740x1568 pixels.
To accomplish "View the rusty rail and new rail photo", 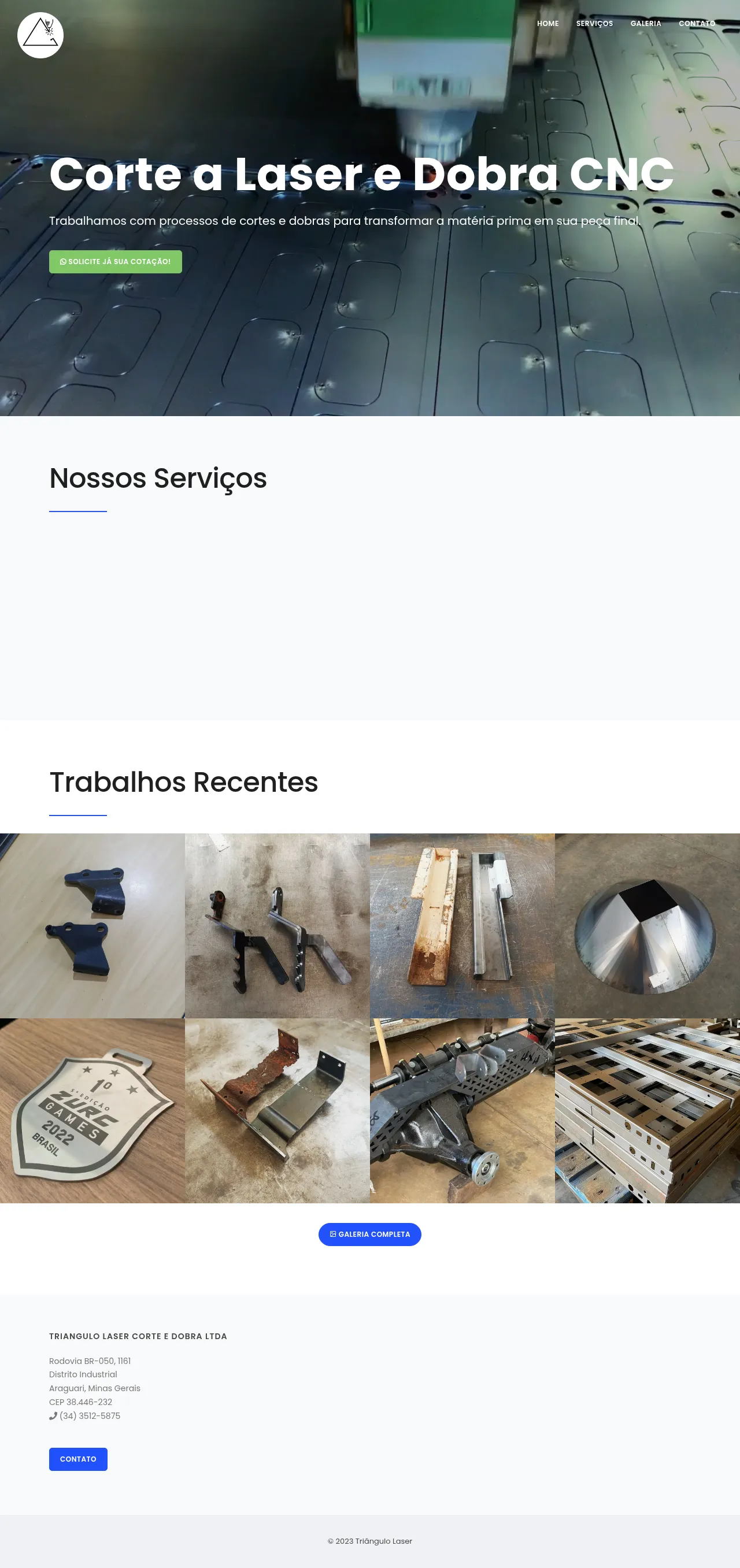I will [x=462, y=925].
